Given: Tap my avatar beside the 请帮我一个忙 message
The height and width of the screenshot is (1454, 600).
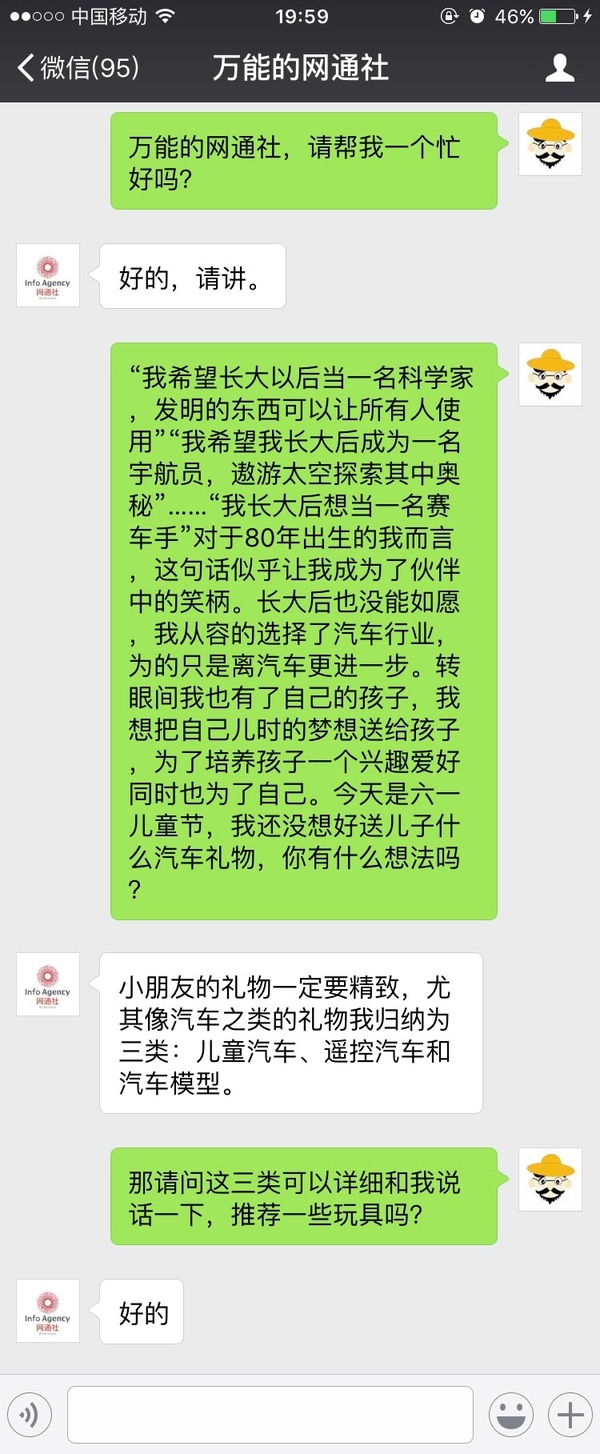Looking at the screenshot, I should [550, 144].
